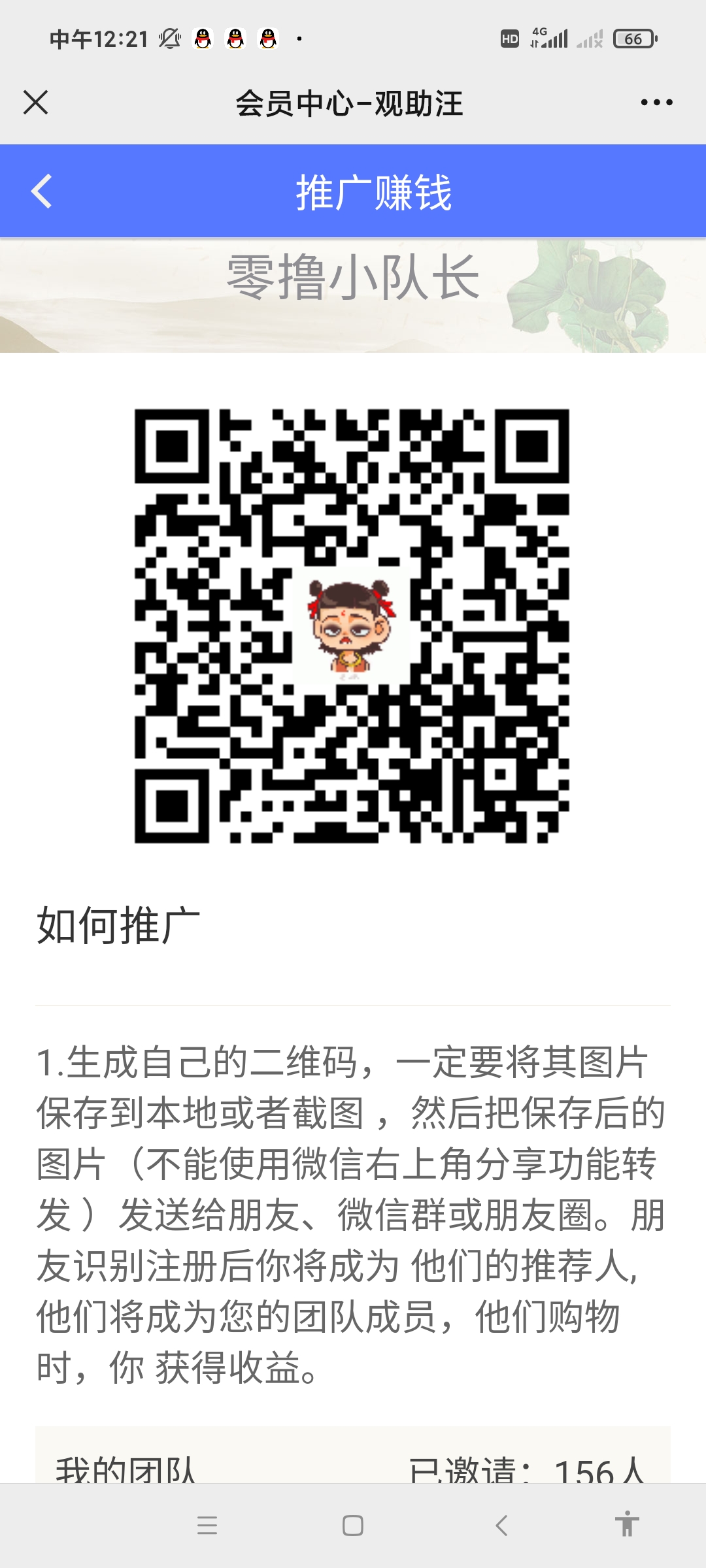Viewport: 706px width, 1568px height.
Task: Go back from 推广赚钱 page
Action: [42, 191]
